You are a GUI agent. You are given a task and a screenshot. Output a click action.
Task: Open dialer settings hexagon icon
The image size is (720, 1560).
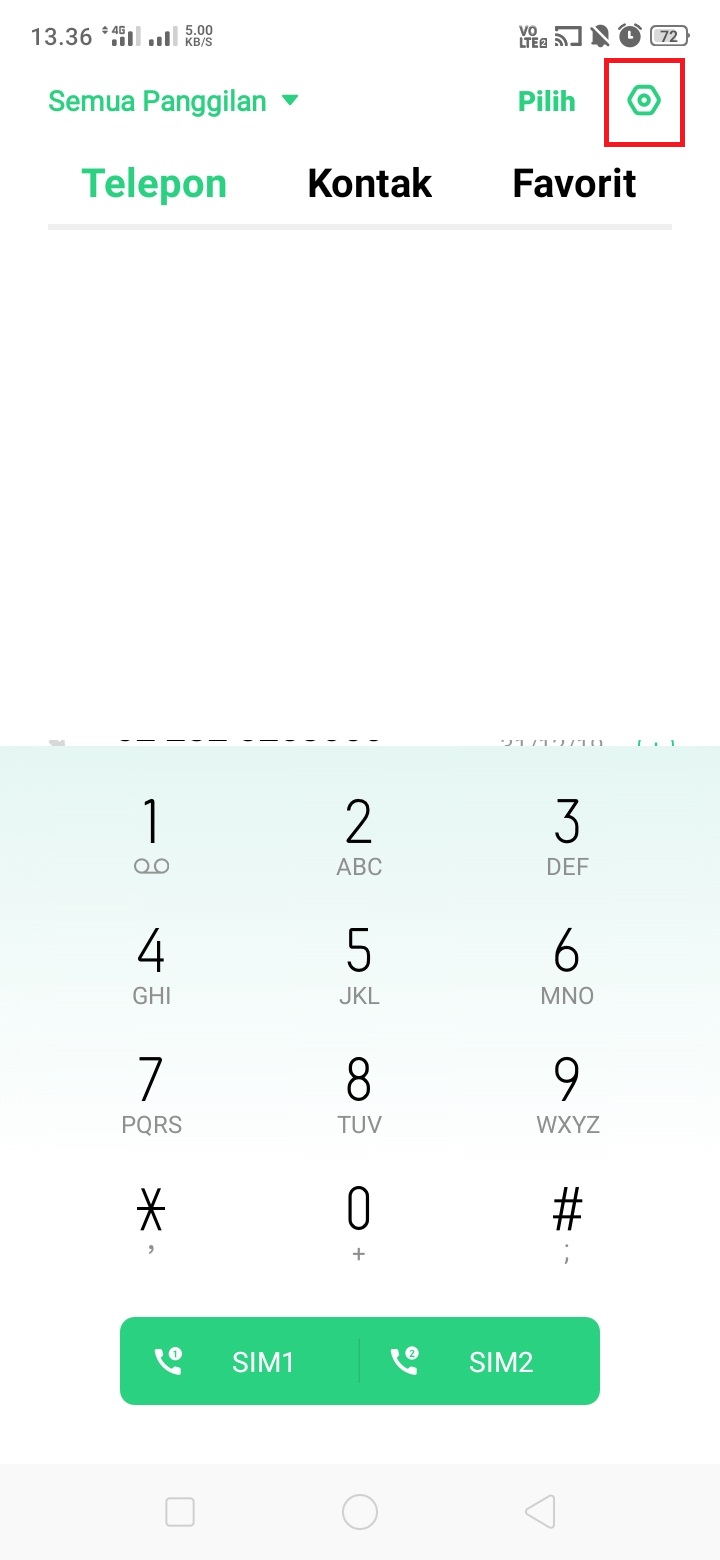coord(644,101)
